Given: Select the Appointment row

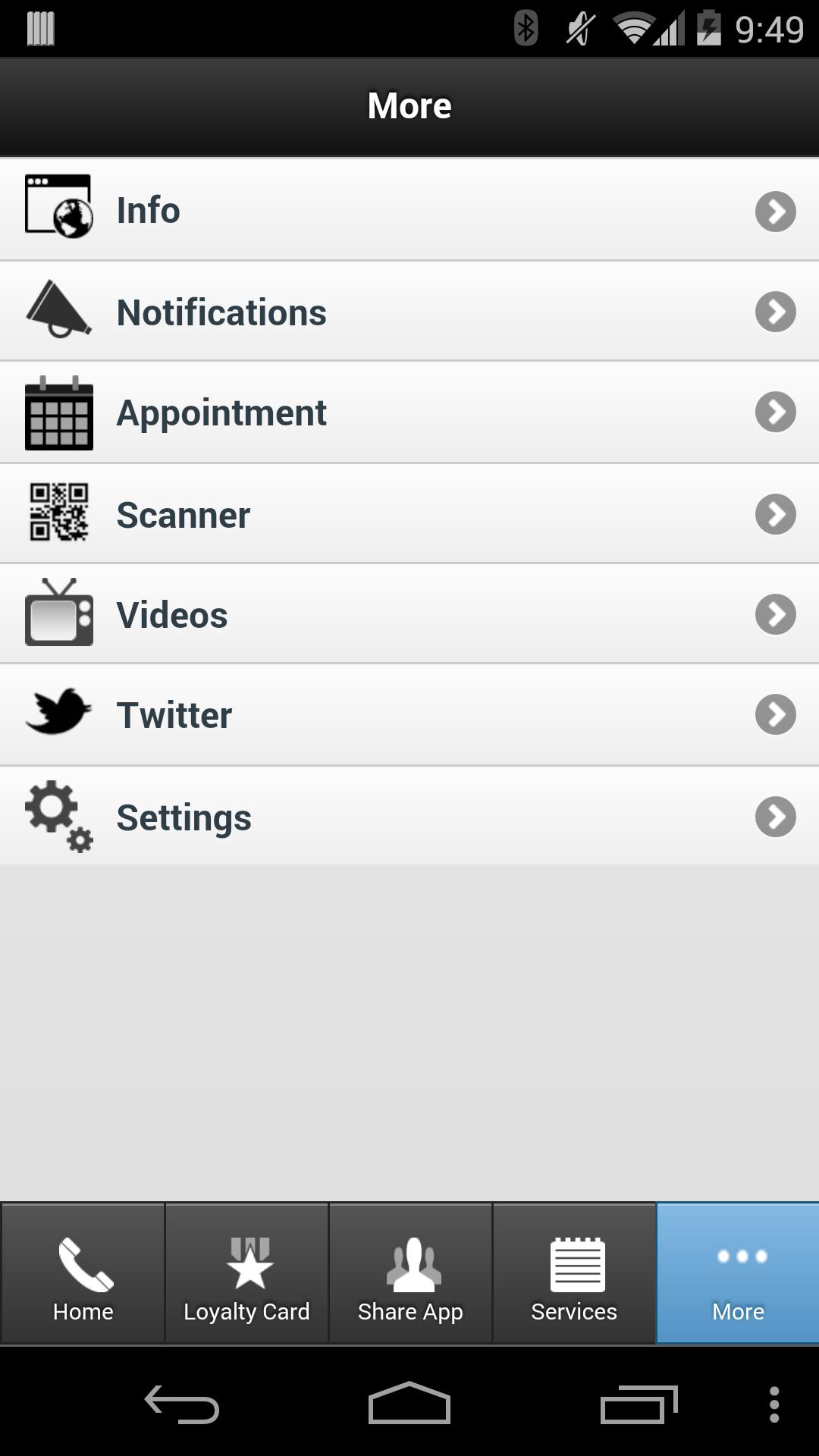Looking at the screenshot, I should (x=409, y=413).
